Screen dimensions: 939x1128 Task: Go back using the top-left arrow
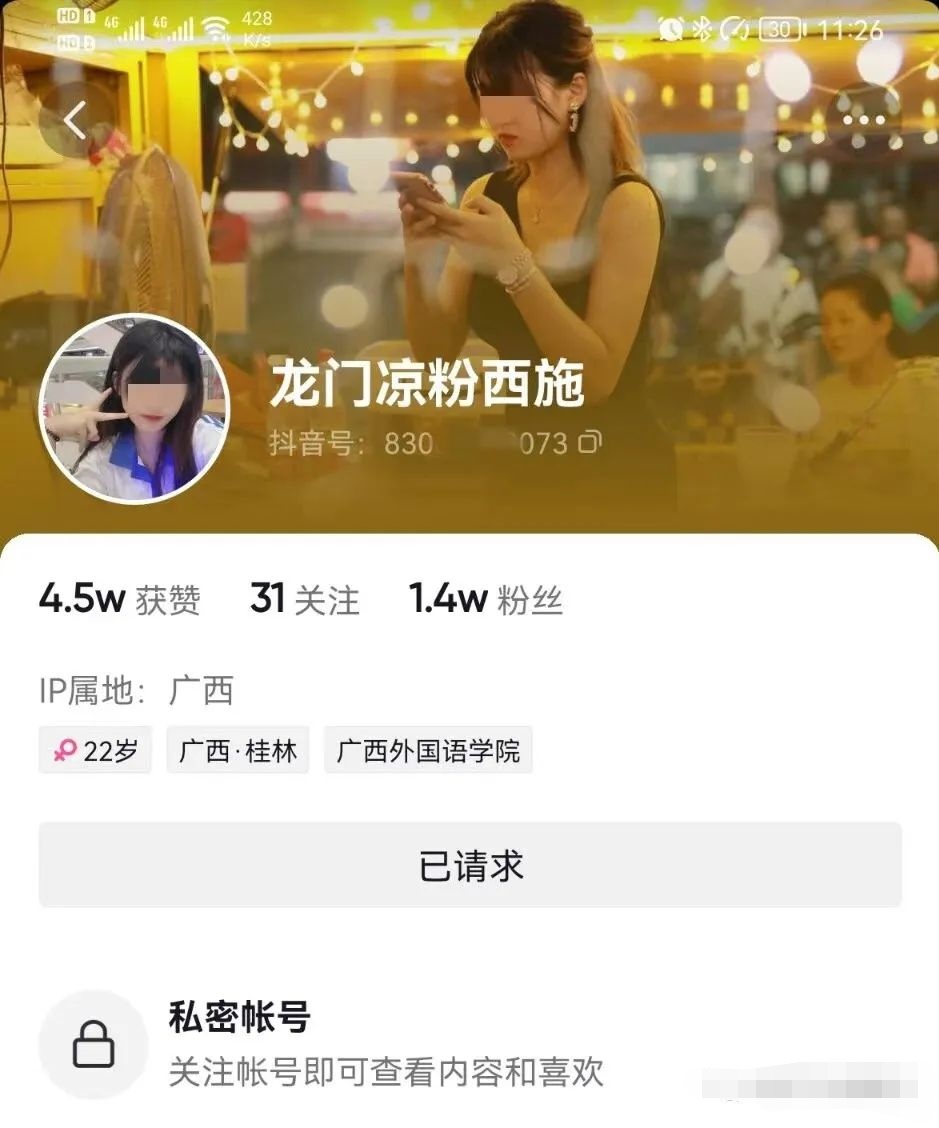[75, 120]
